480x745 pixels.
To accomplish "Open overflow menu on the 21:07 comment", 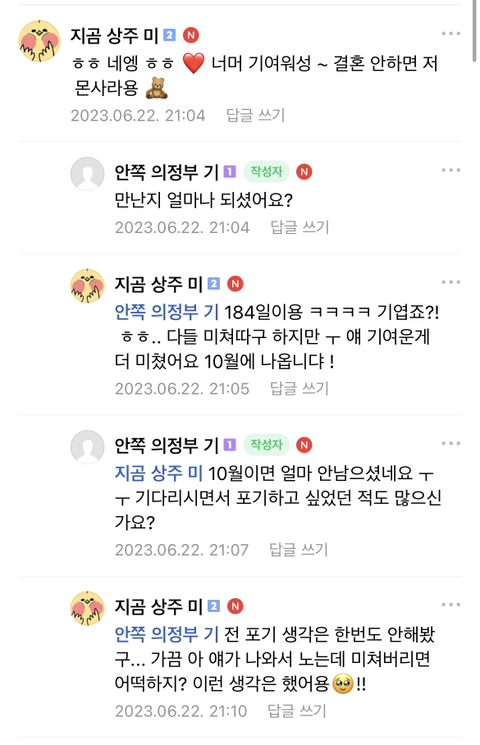I will tap(450, 443).
